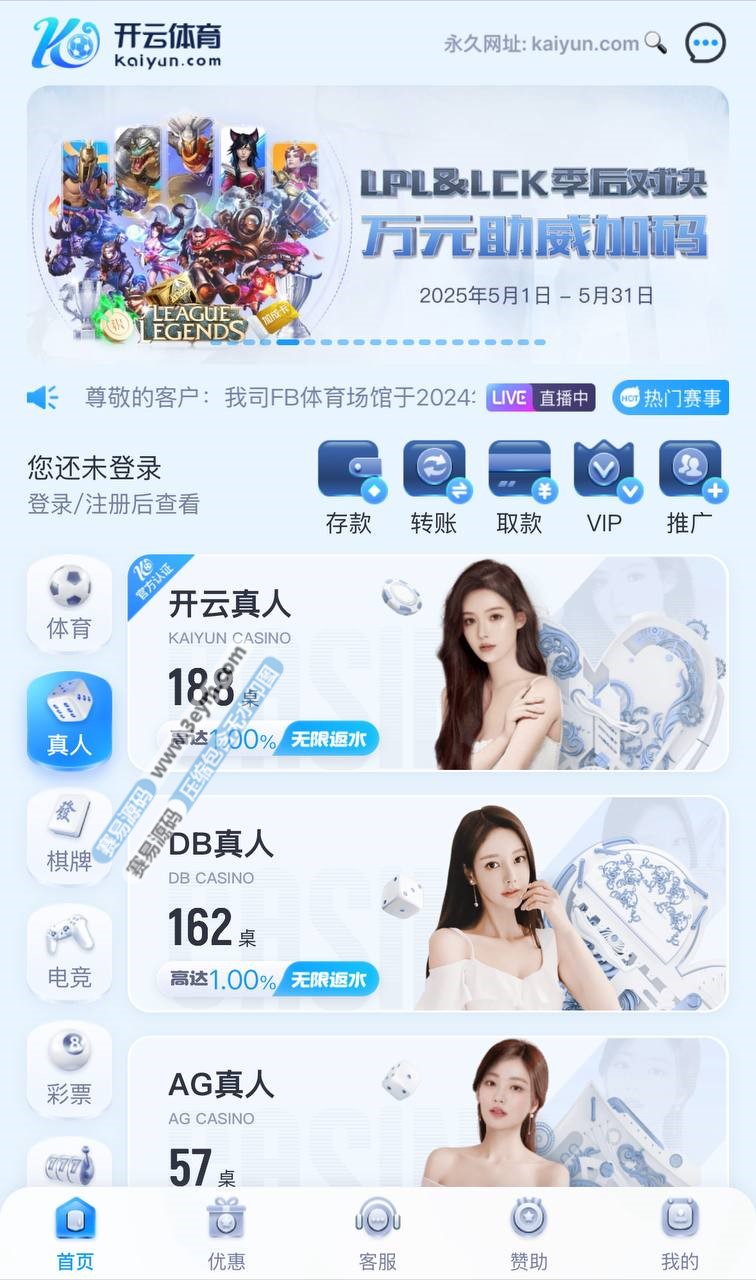Tap 存款 to make a deposit
The width and height of the screenshot is (756, 1280).
pos(349,487)
